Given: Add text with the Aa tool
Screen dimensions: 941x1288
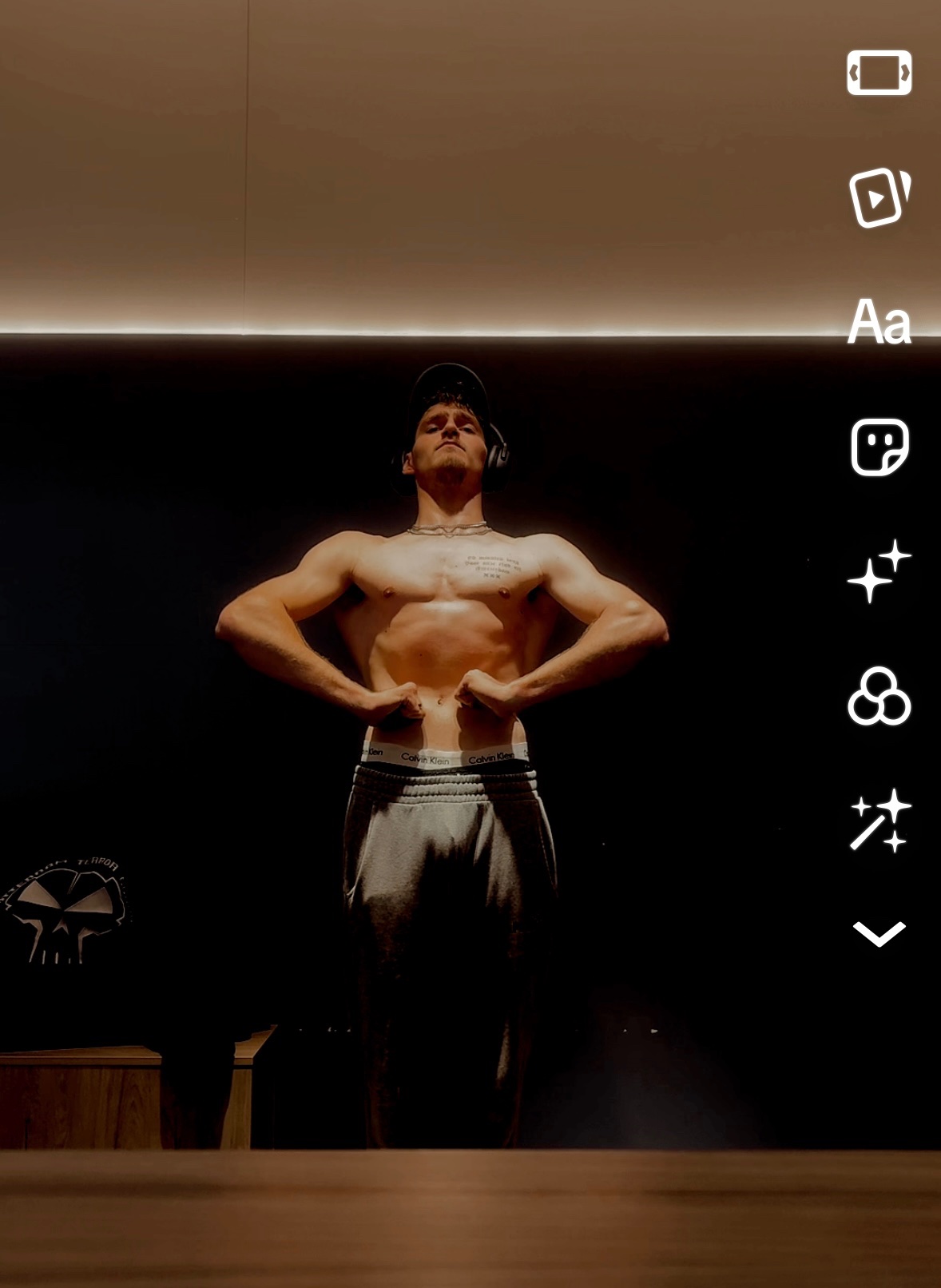Looking at the screenshot, I should pos(879,322).
